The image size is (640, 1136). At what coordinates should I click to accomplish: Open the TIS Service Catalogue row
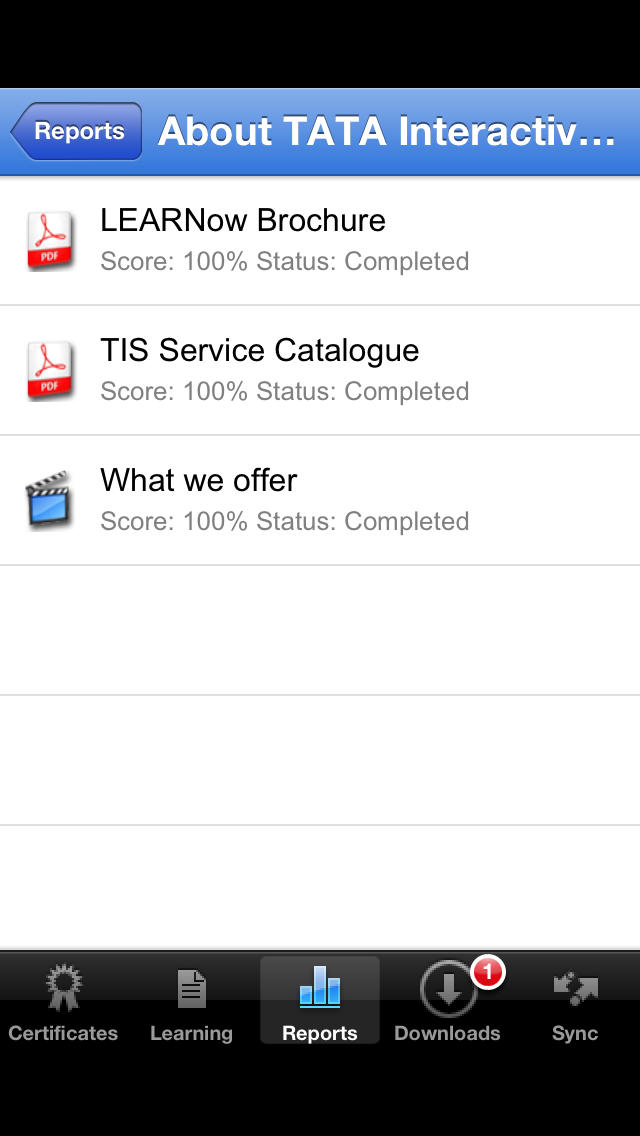(x=320, y=370)
